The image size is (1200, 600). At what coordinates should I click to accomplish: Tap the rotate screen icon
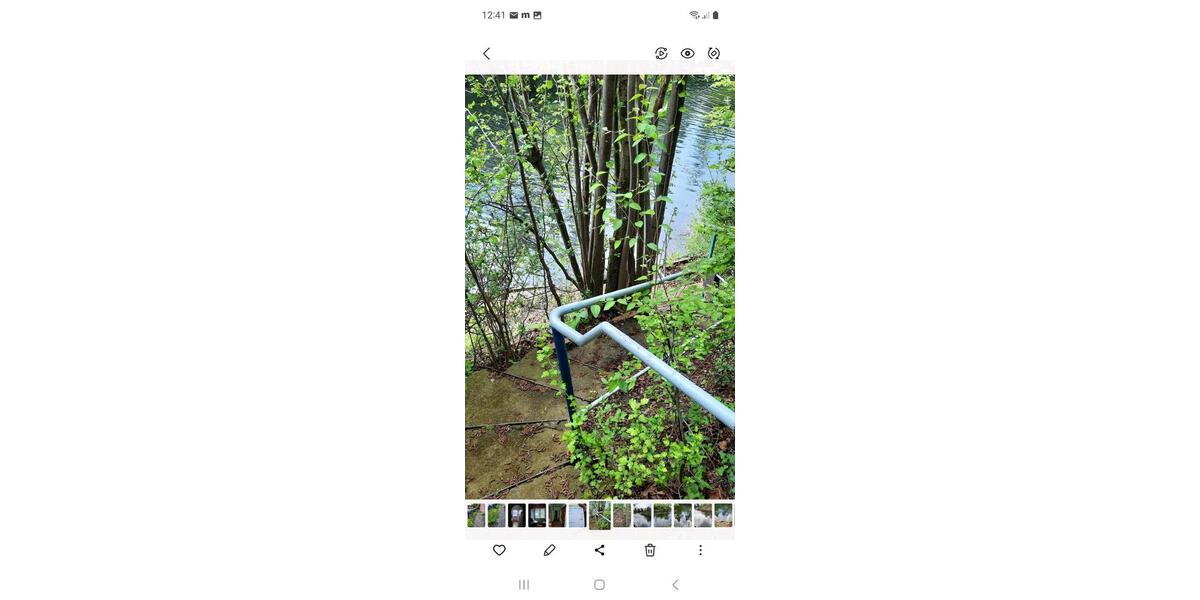[x=714, y=54]
